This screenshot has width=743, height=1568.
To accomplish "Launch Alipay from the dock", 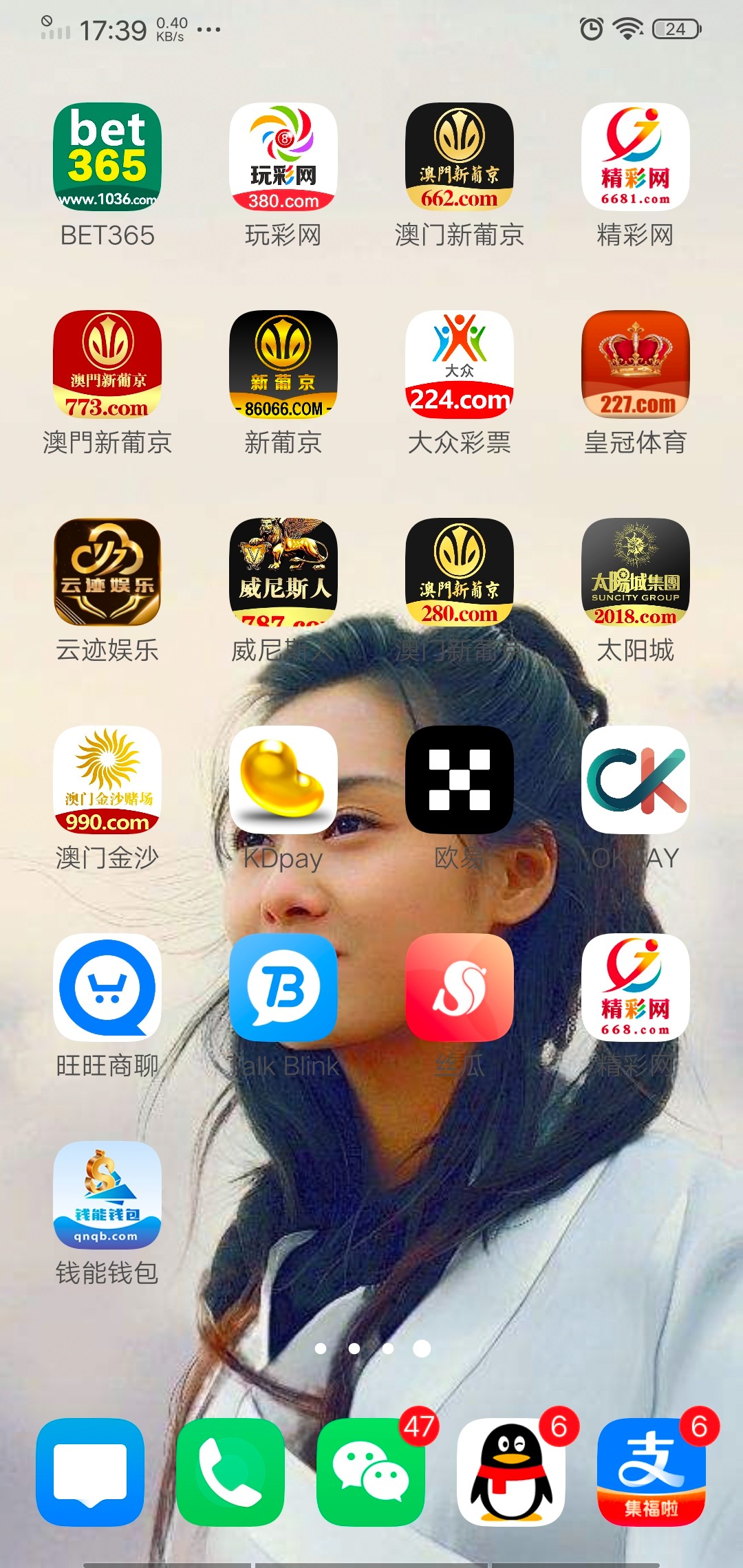I will coord(652,1472).
